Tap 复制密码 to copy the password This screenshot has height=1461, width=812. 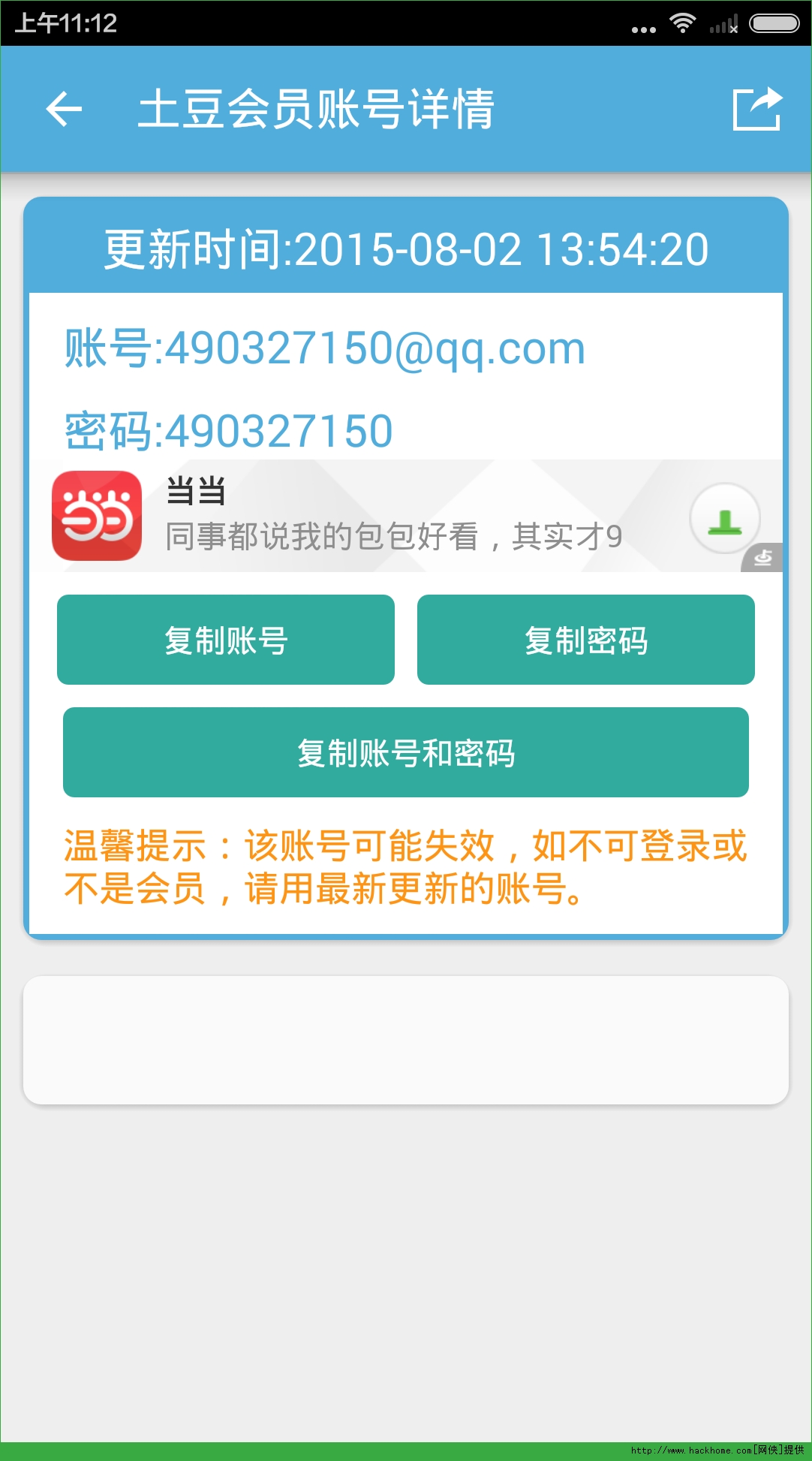(585, 640)
